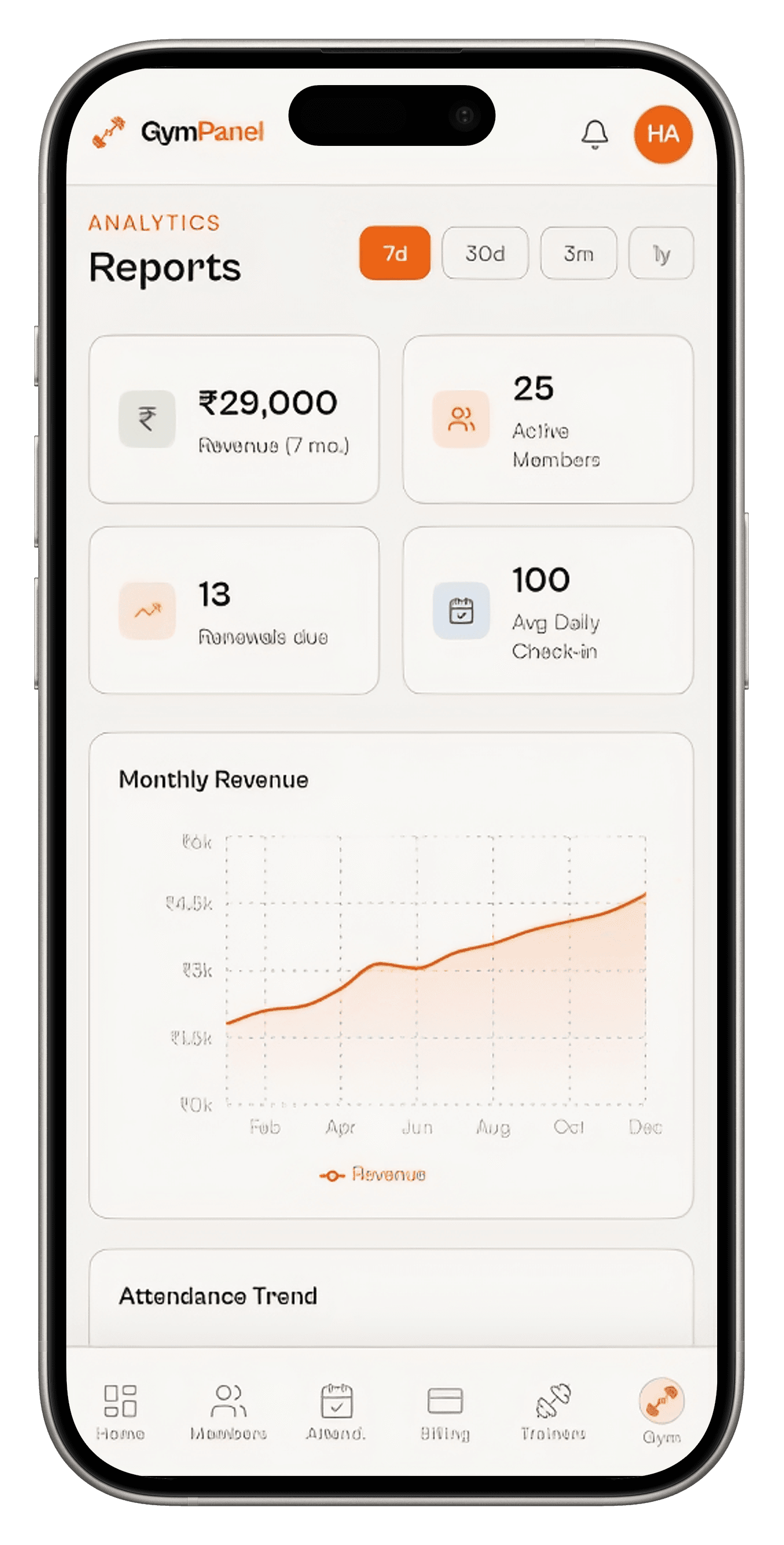Open the HA profile avatar

click(663, 134)
